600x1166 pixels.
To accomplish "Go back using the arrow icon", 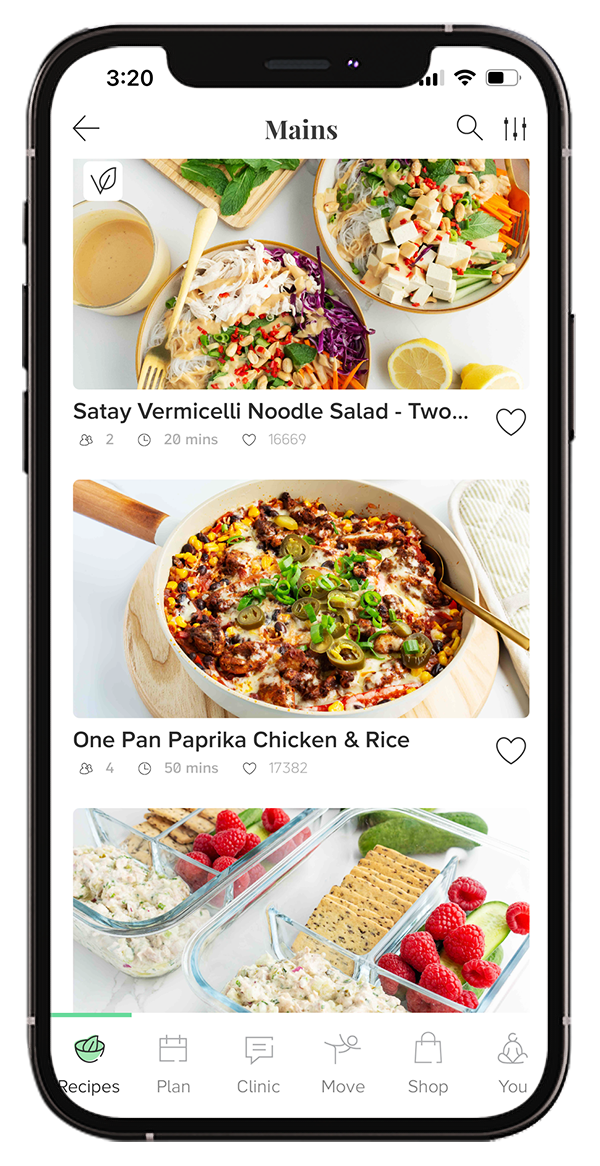I will [87, 128].
